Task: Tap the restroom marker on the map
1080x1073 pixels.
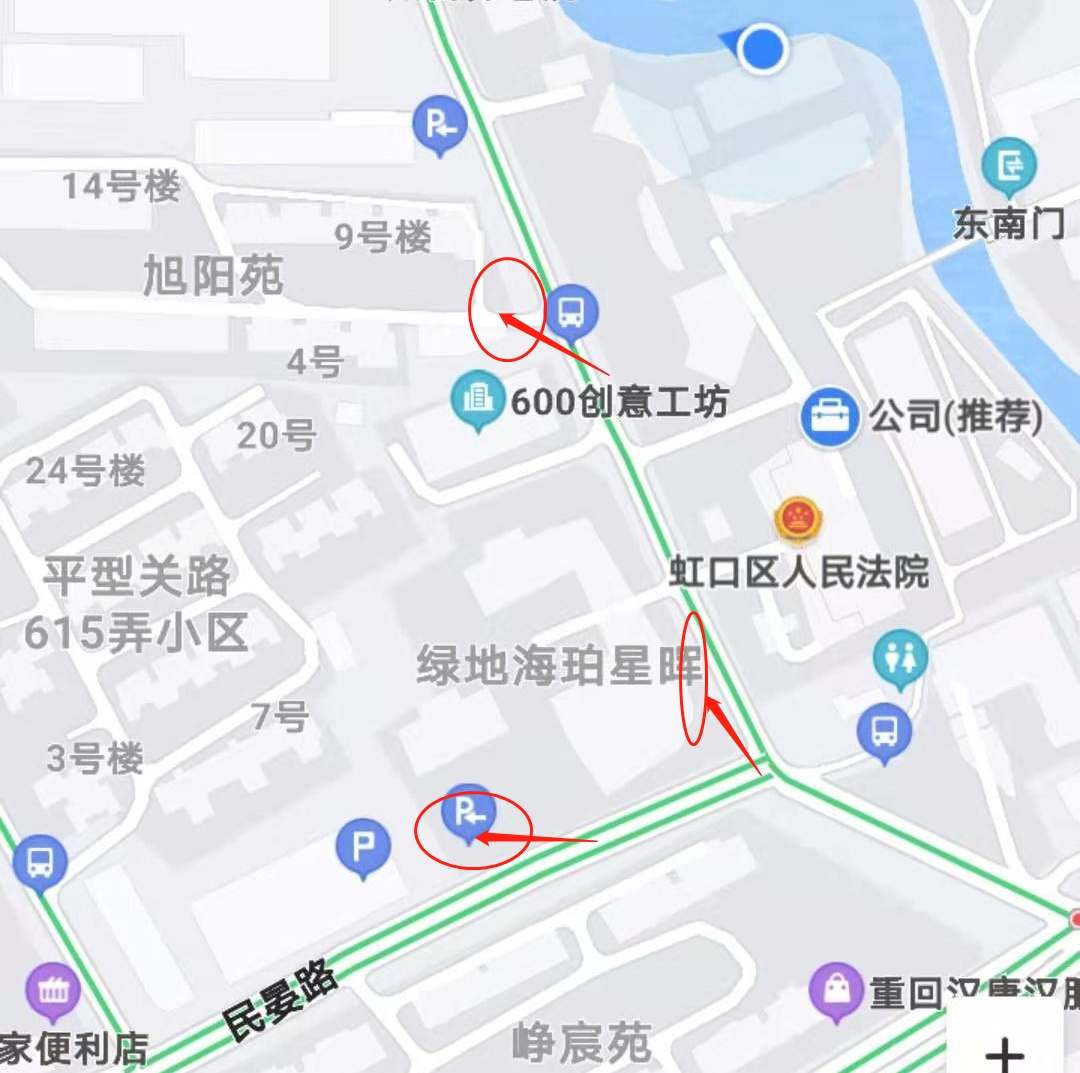Action: 900,658
